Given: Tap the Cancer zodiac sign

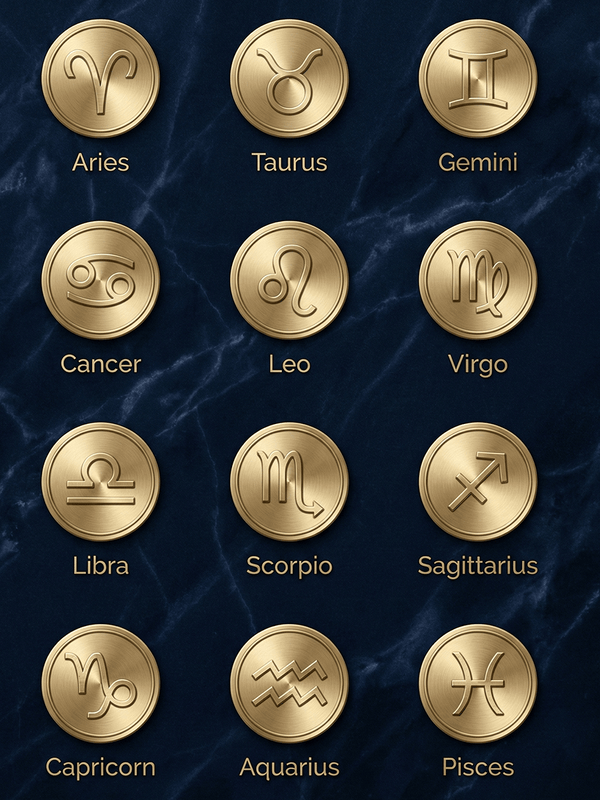Looking at the screenshot, I should [x=100, y=280].
